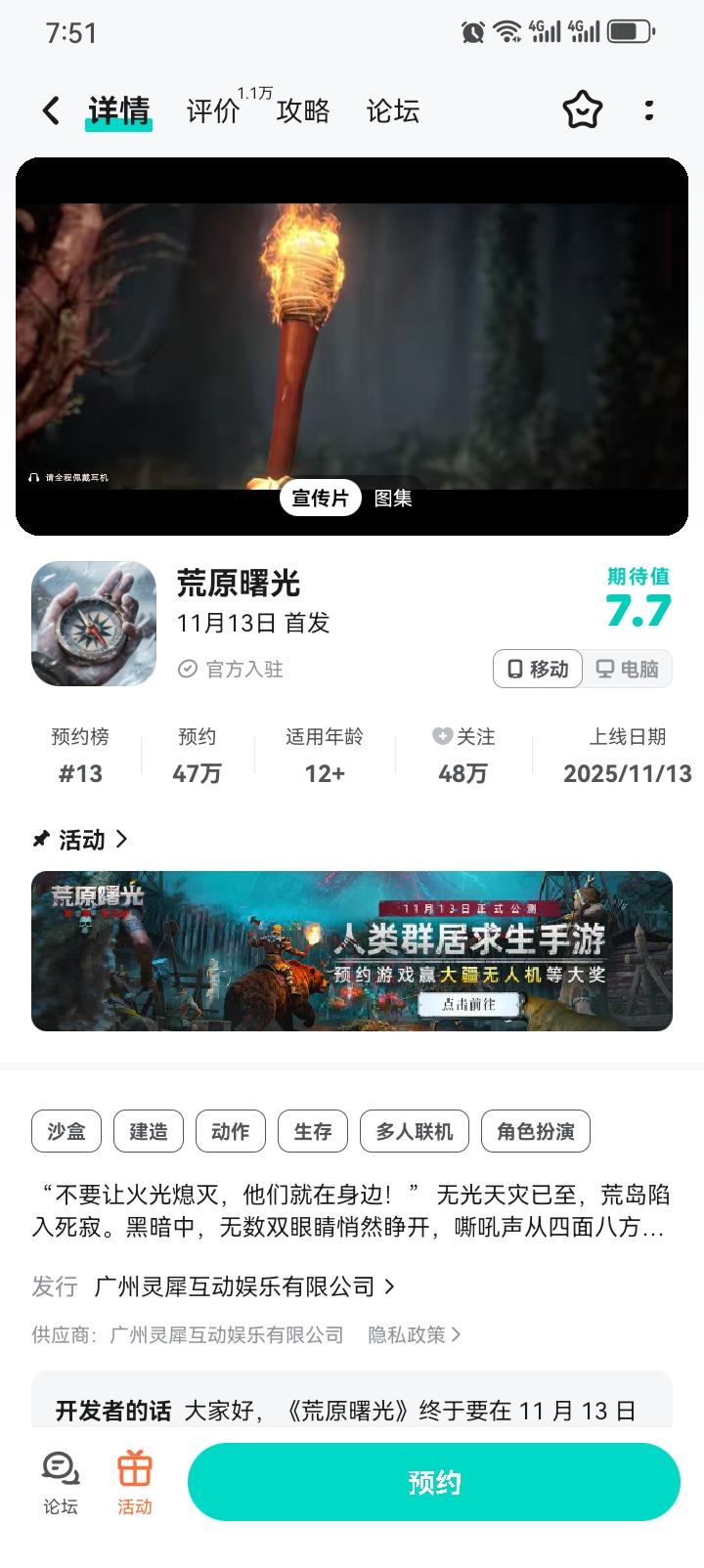The image size is (704, 1568).
Task: Open the three-dot overflow menu
Action: click(649, 110)
